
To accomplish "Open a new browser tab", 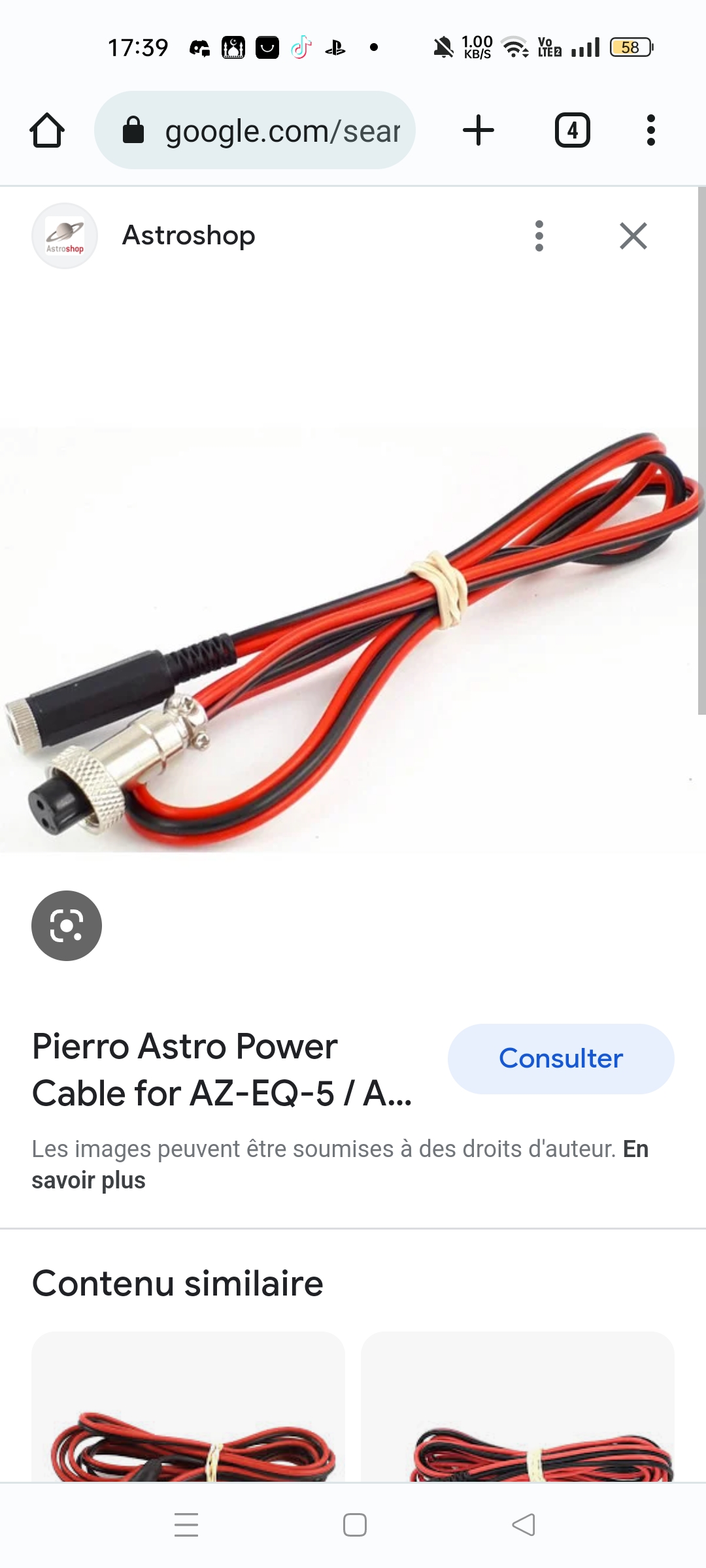I will pyautogui.click(x=479, y=130).
